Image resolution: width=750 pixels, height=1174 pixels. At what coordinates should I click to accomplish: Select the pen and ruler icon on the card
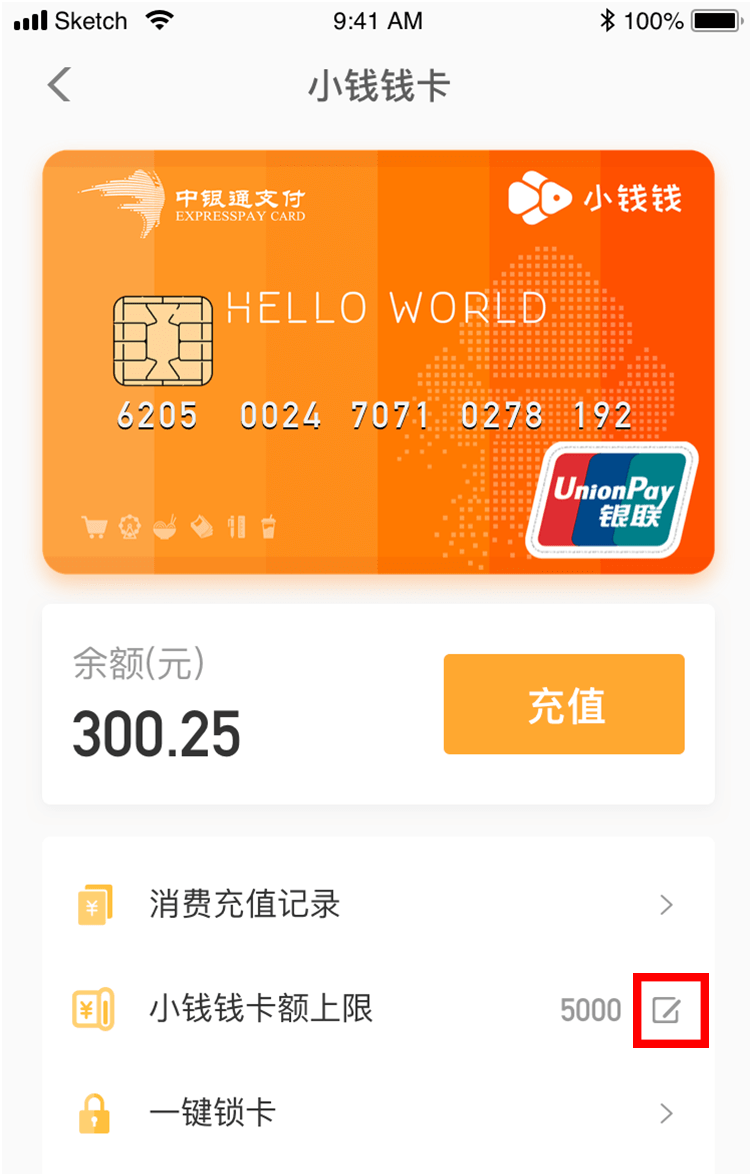pyautogui.click(x=237, y=525)
